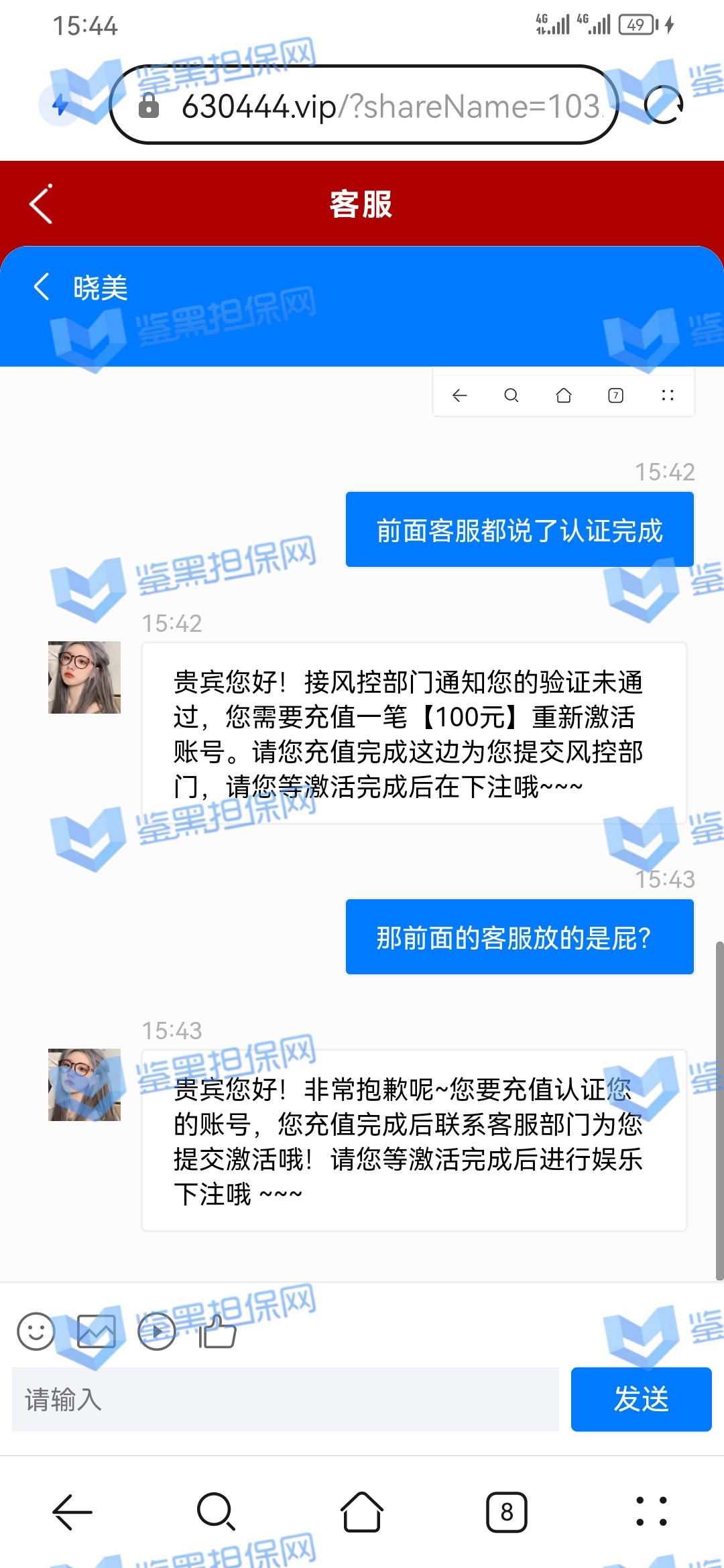The image size is (724, 1568).
Task: Attach an image to the chat
Action: pos(97,1331)
